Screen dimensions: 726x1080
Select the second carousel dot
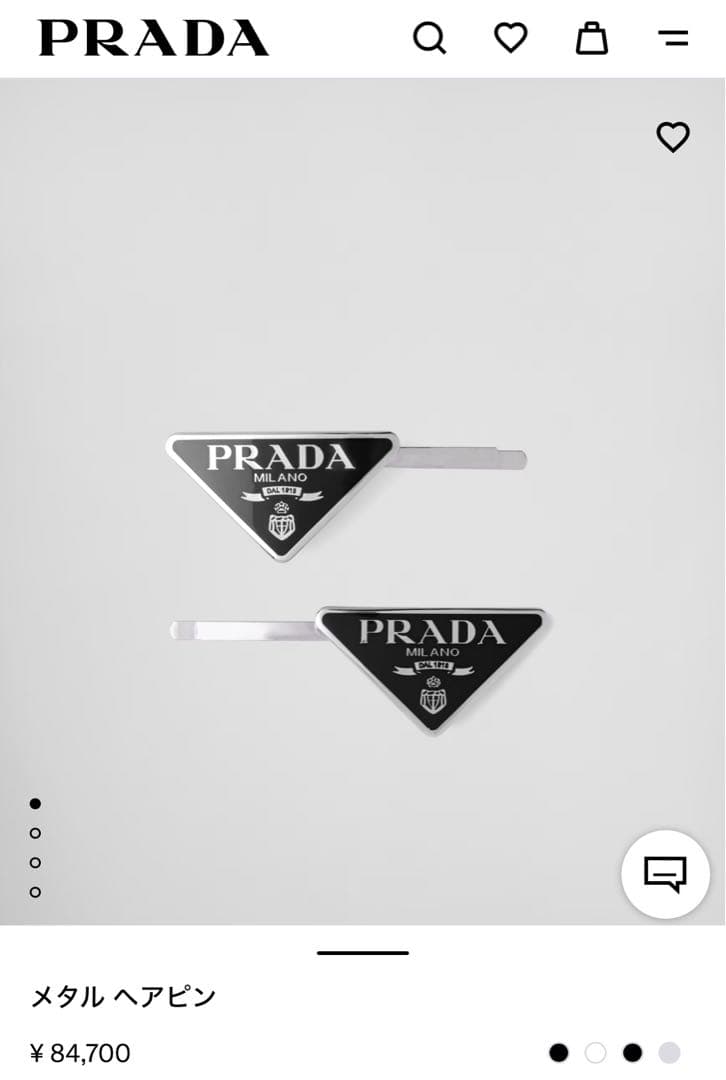37,833
